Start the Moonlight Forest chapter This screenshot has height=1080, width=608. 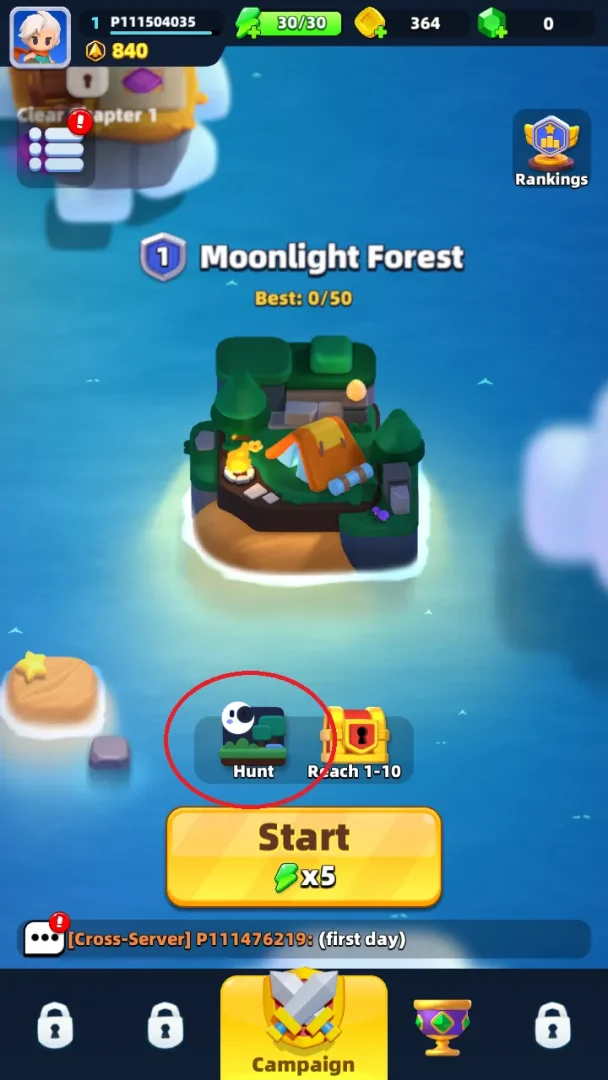pos(303,857)
